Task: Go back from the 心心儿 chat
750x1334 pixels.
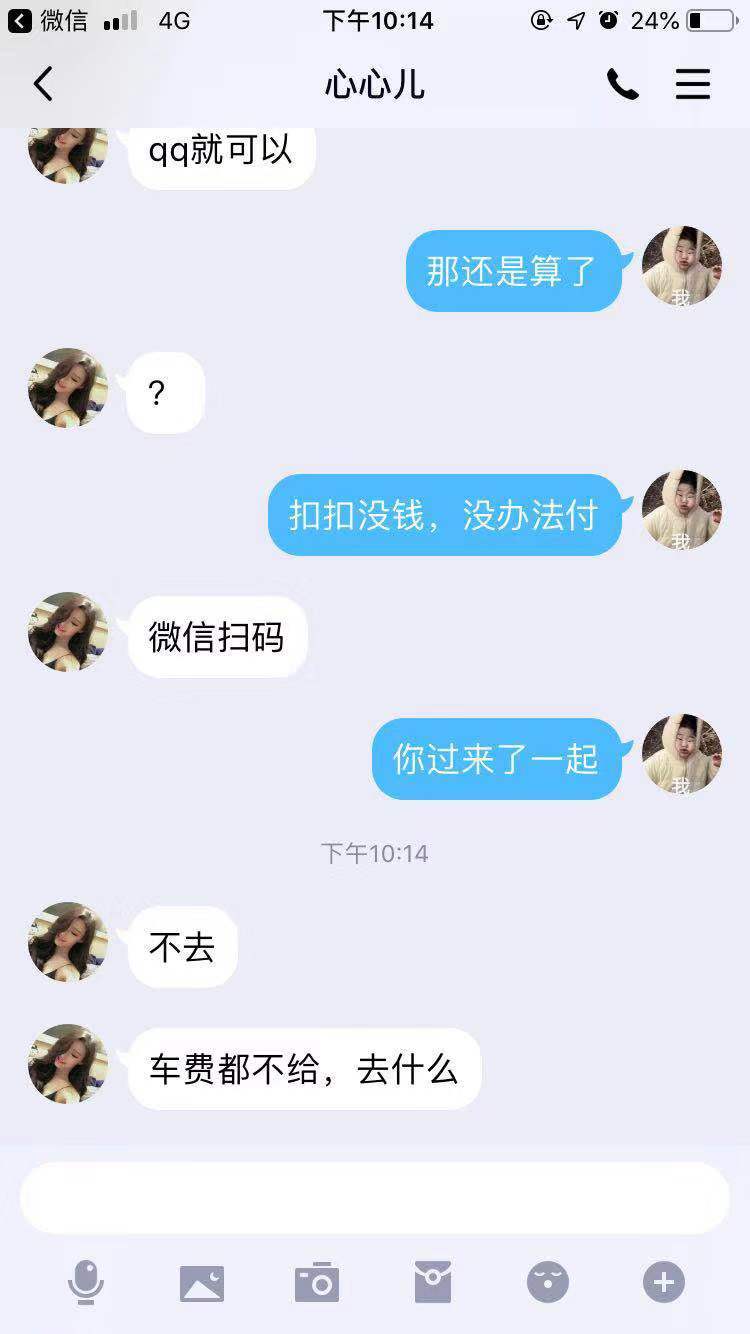Action: pyautogui.click(x=43, y=85)
